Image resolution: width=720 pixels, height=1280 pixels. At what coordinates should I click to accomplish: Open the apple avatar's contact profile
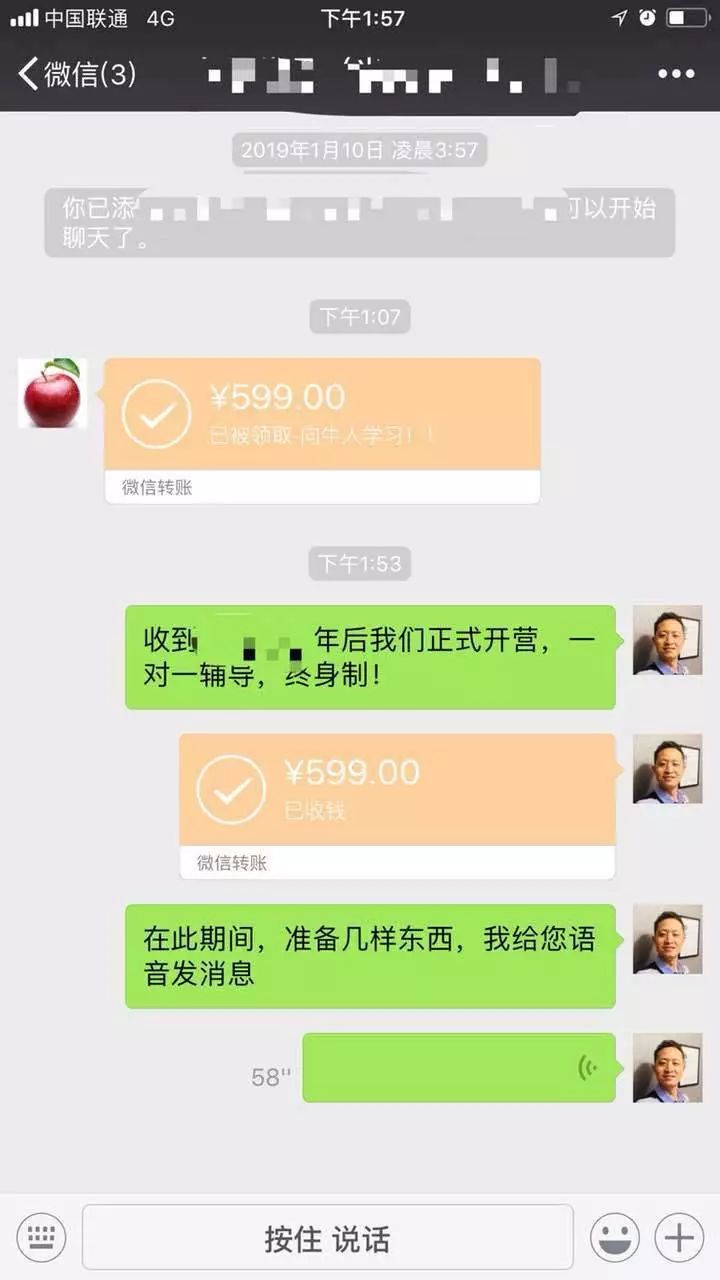point(52,393)
